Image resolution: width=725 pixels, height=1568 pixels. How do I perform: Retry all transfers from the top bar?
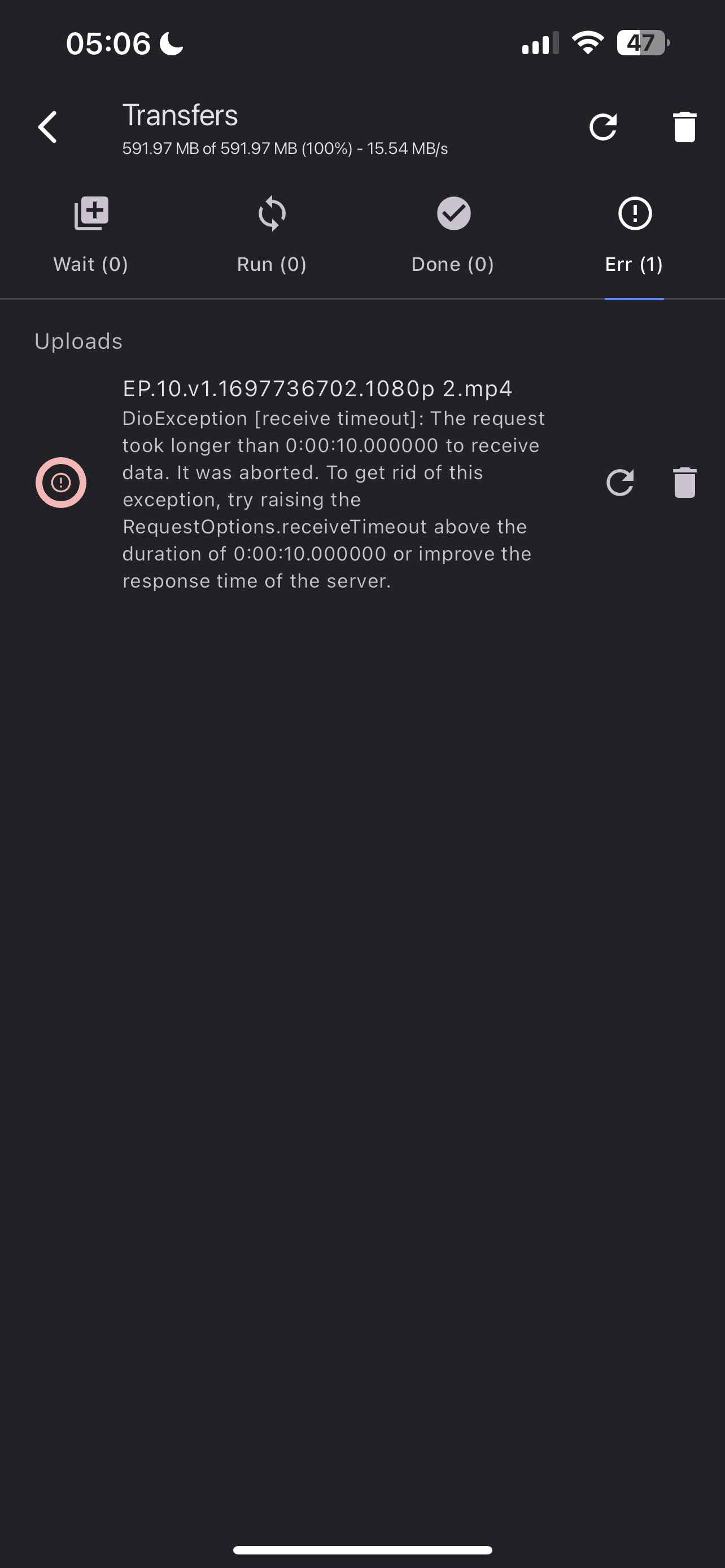602,127
